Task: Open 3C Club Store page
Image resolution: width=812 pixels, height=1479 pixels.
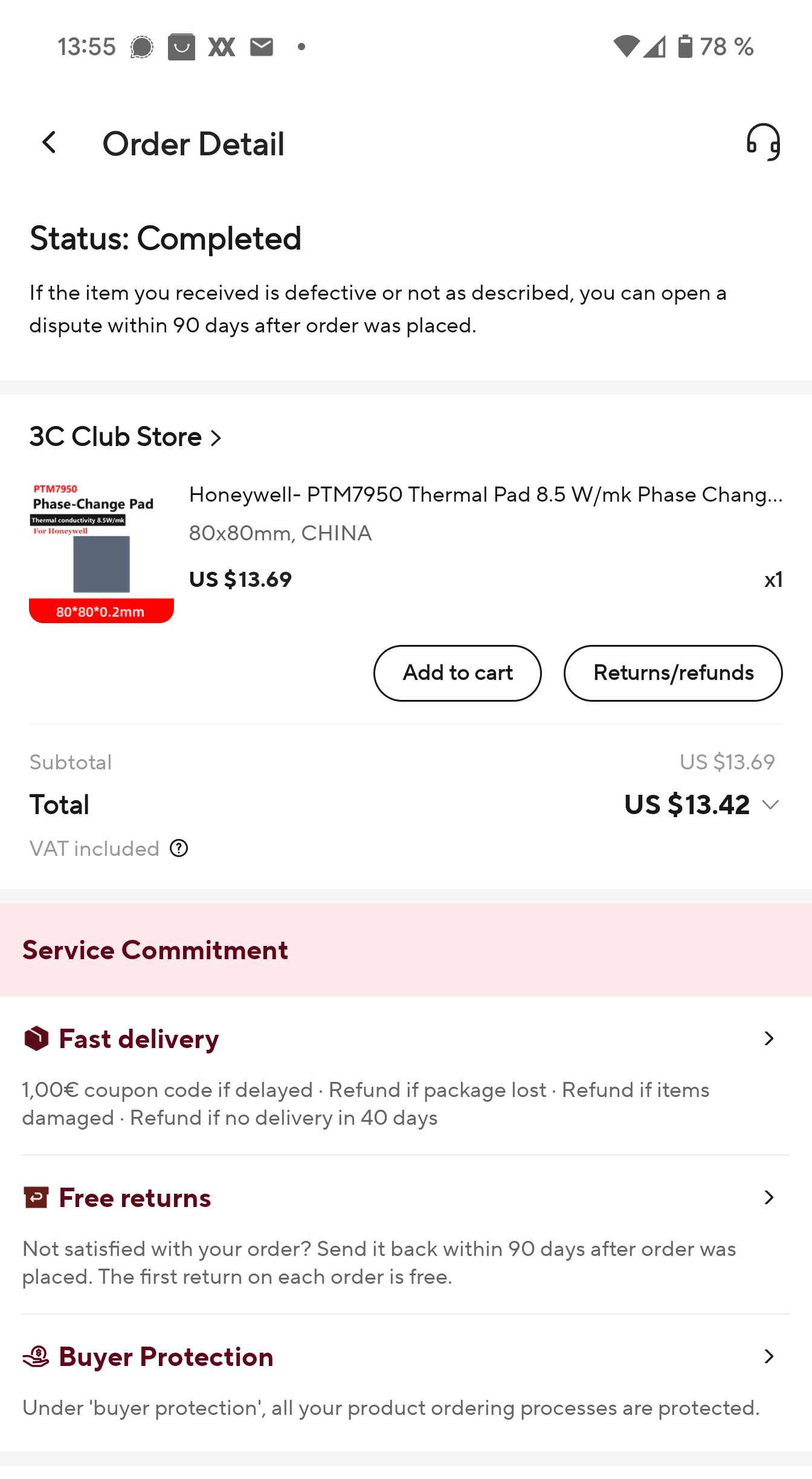Action: (x=126, y=437)
